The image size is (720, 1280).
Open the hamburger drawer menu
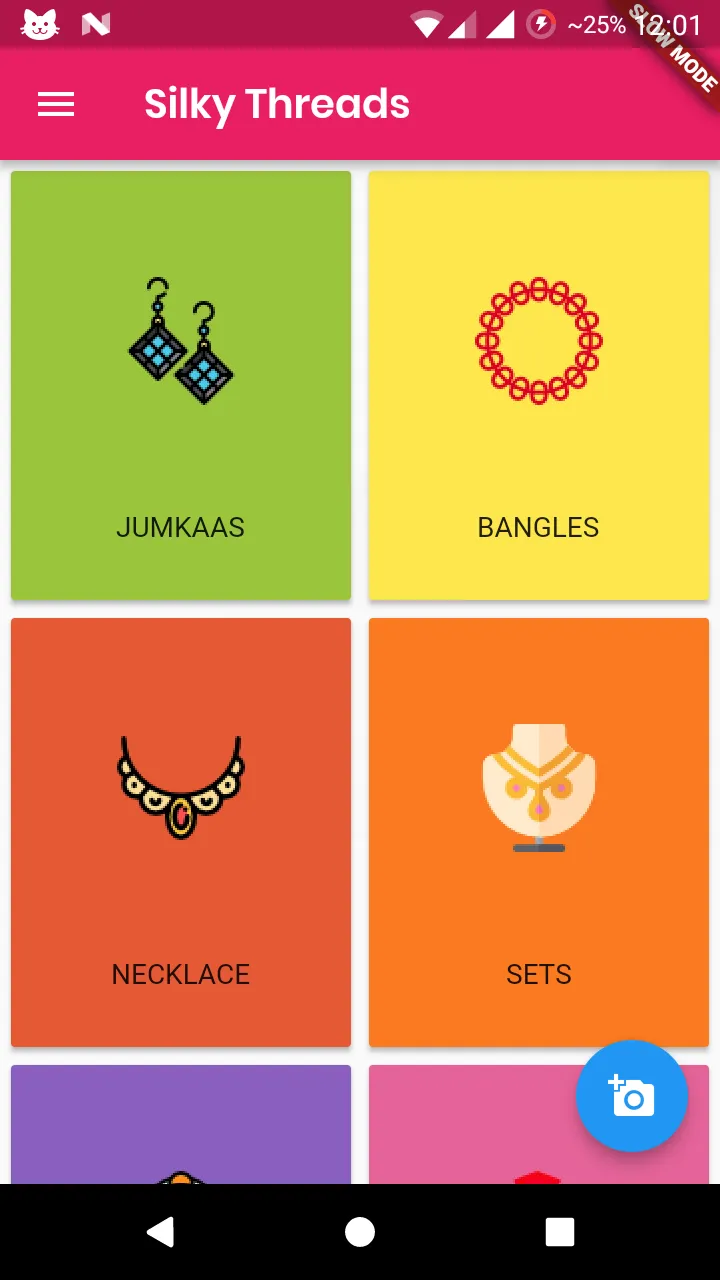point(56,104)
